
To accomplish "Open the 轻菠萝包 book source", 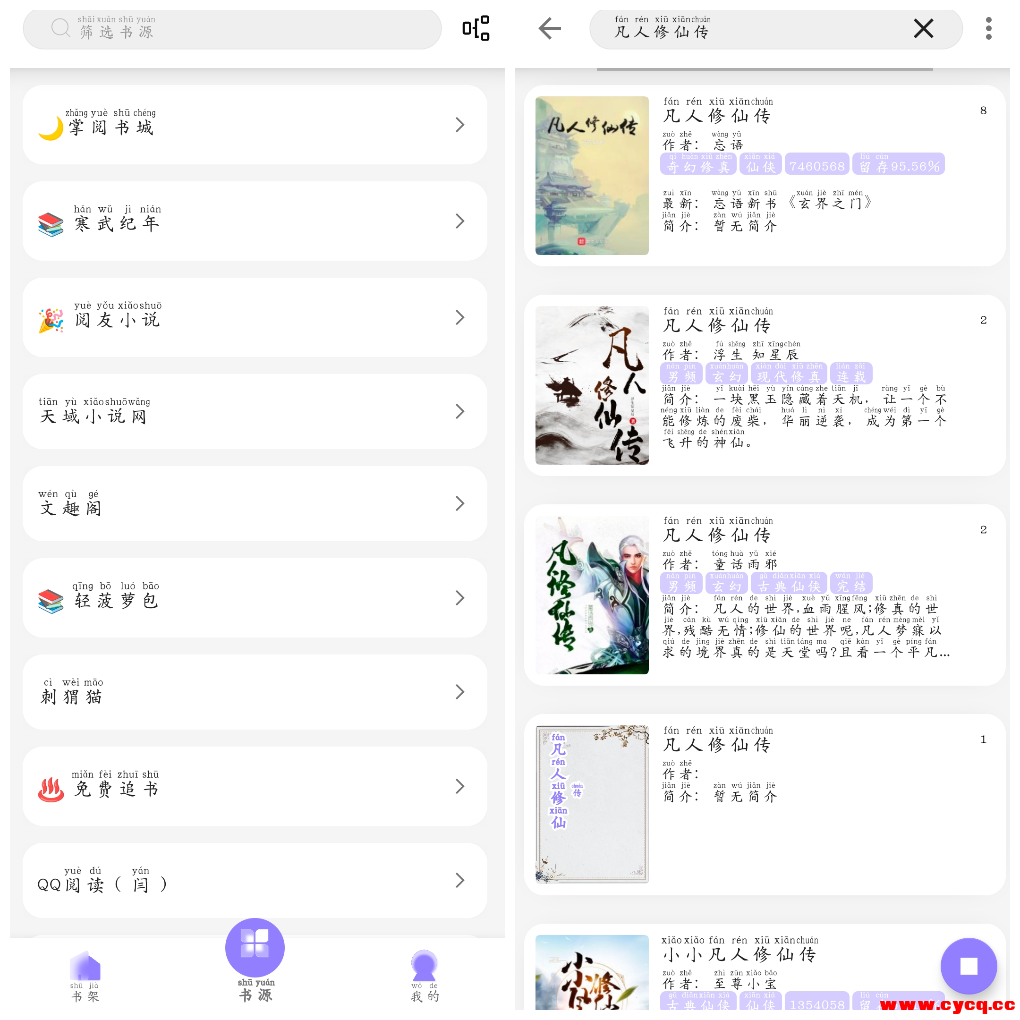I will pyautogui.click(x=255, y=598).
